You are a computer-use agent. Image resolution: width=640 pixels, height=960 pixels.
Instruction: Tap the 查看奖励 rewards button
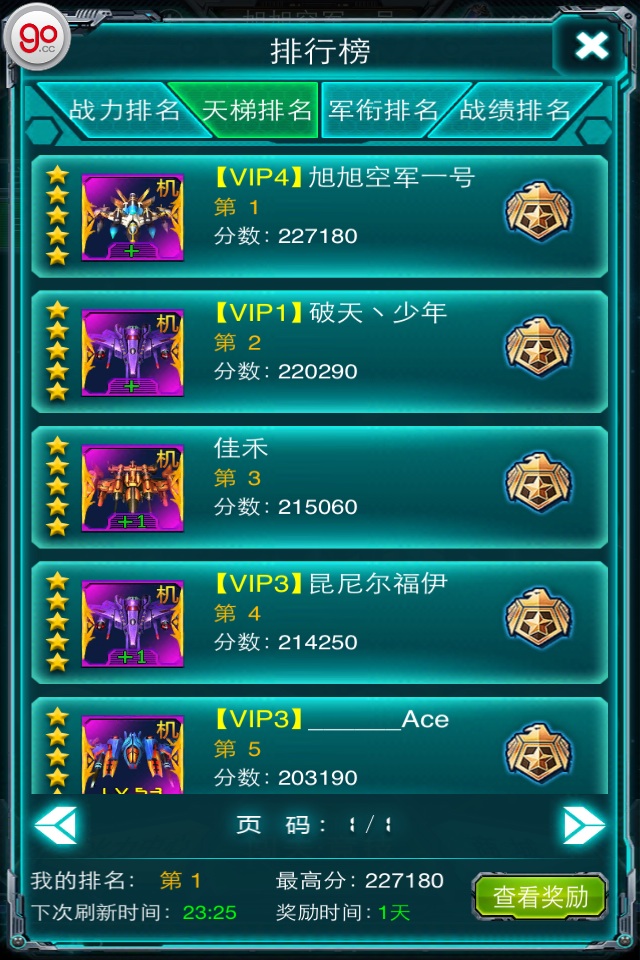(x=540, y=897)
